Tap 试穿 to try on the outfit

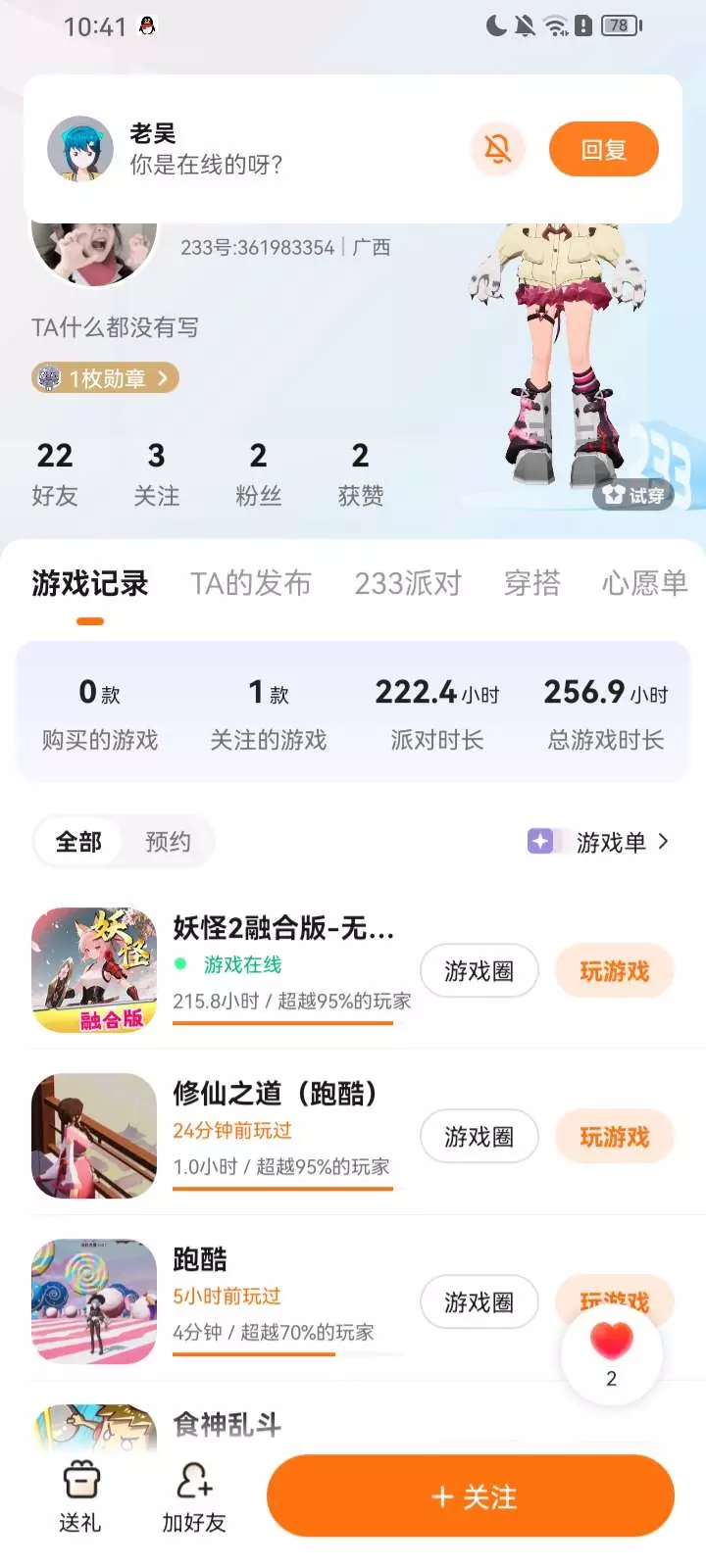(x=633, y=495)
